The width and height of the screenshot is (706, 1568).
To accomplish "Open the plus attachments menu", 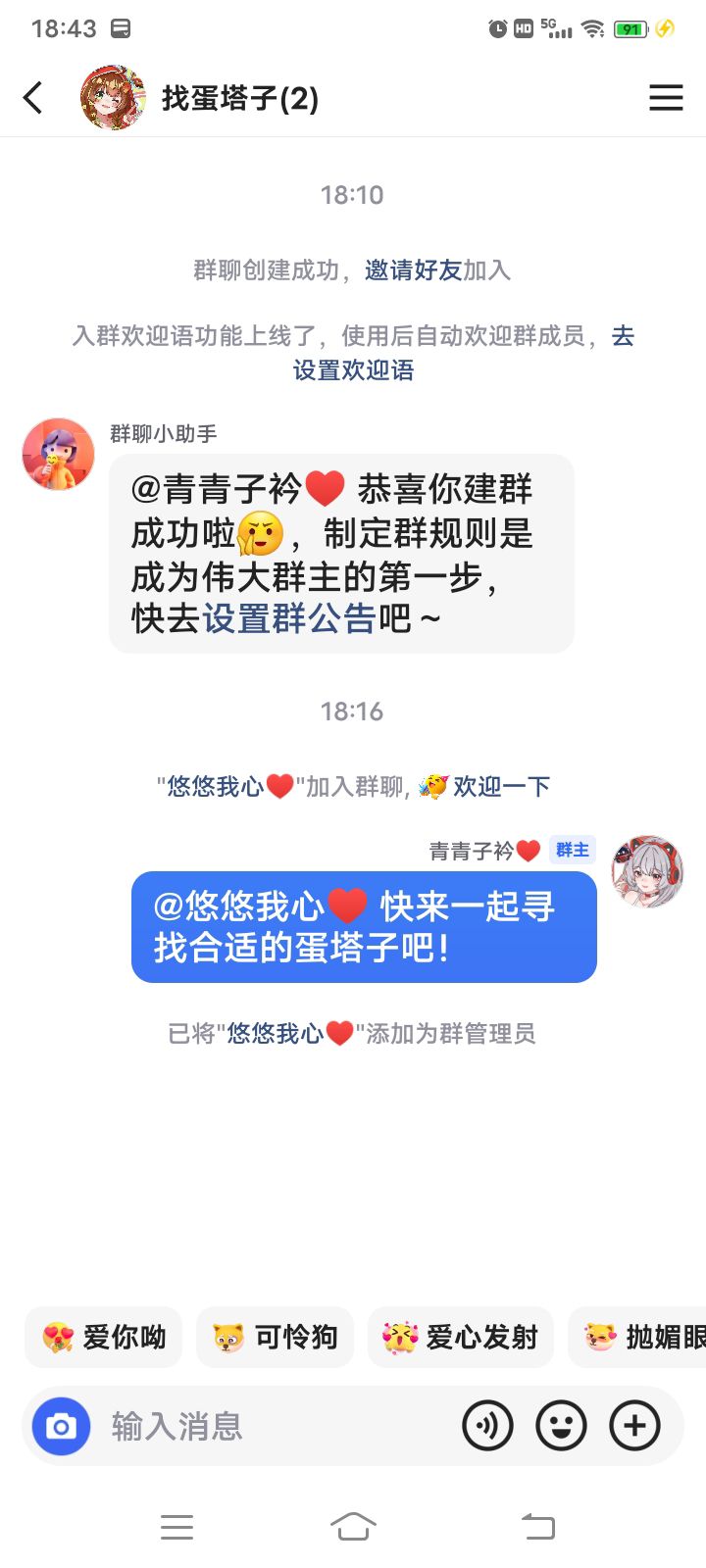I will (634, 1426).
